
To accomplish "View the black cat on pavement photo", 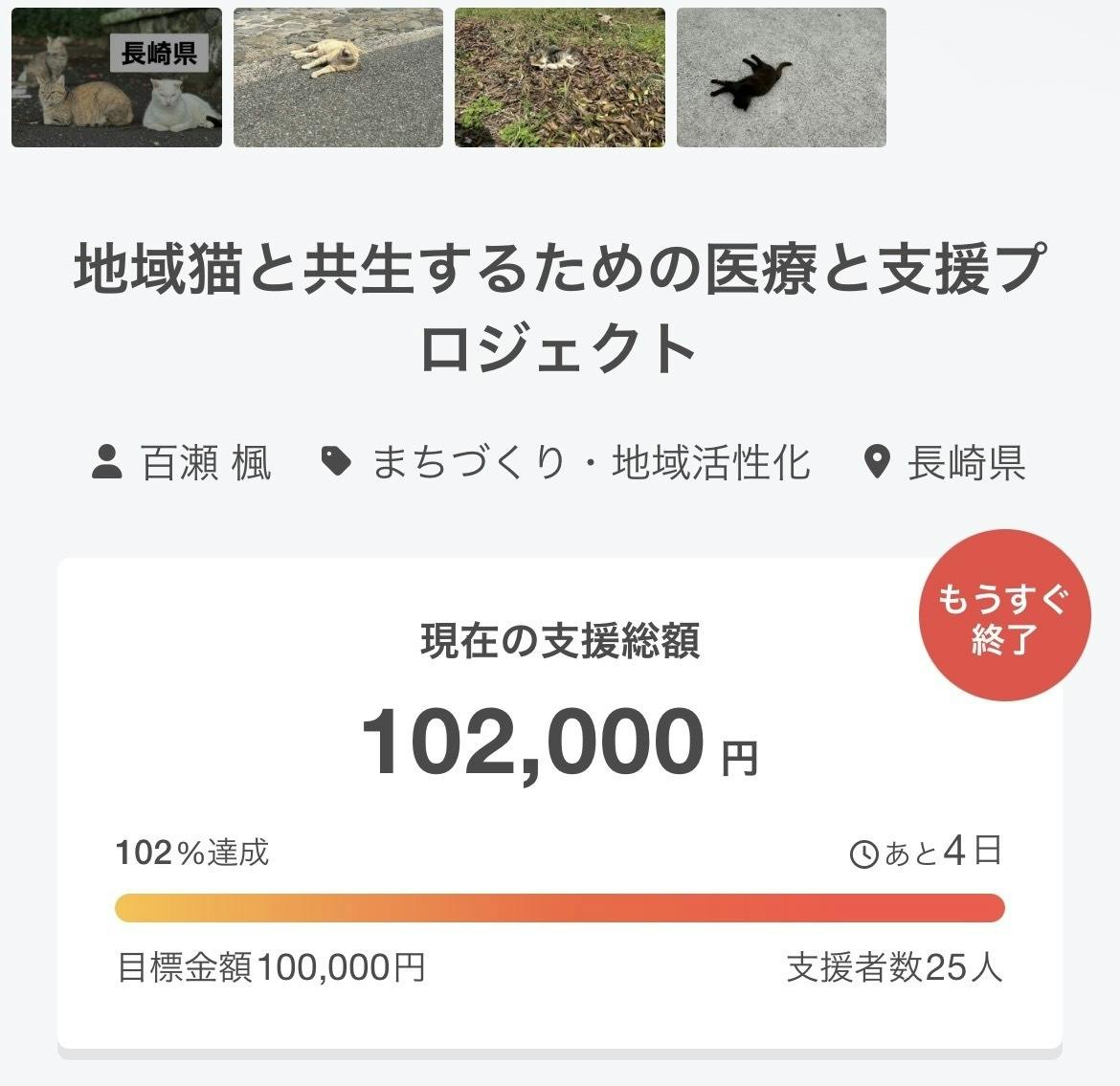I will (x=781, y=78).
